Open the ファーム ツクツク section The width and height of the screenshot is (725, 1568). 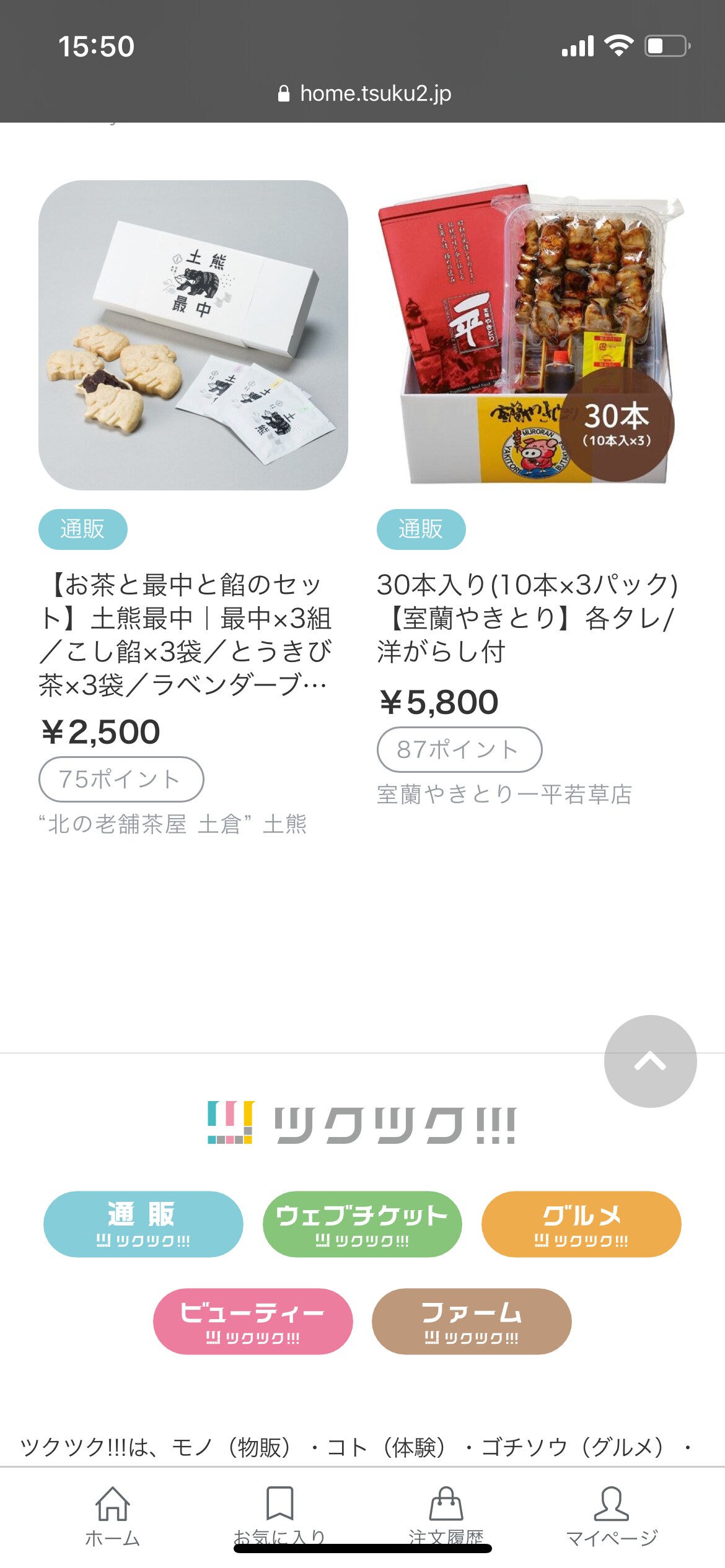[x=472, y=1322]
